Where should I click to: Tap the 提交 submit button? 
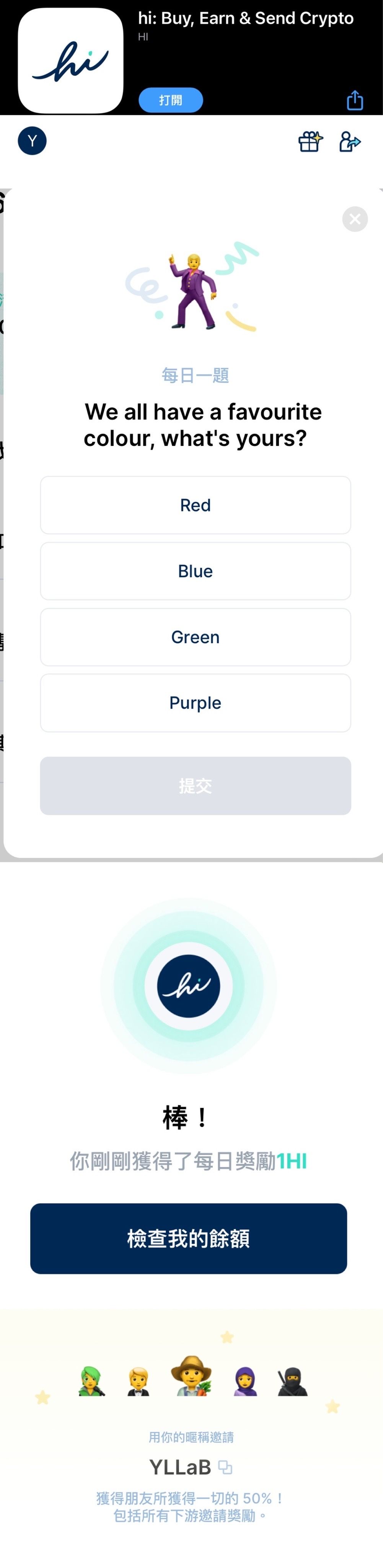point(195,785)
